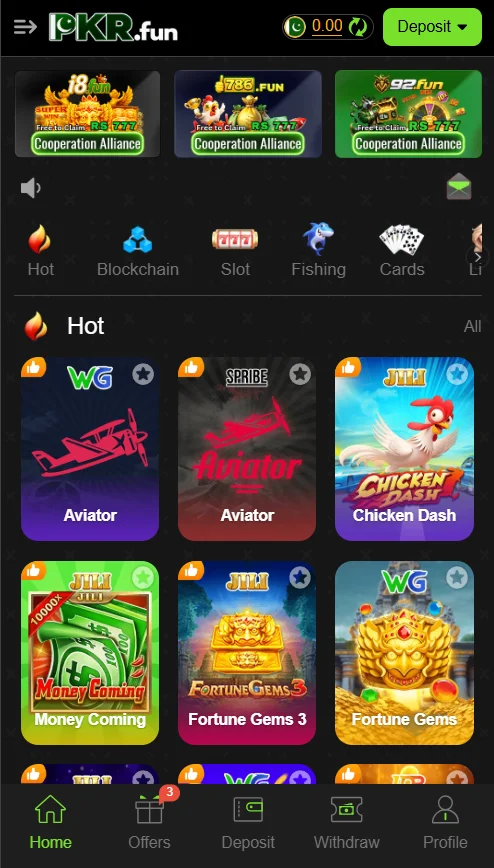The width and height of the screenshot is (494, 868).
Task: Select the Cards game category
Action: tap(402, 251)
